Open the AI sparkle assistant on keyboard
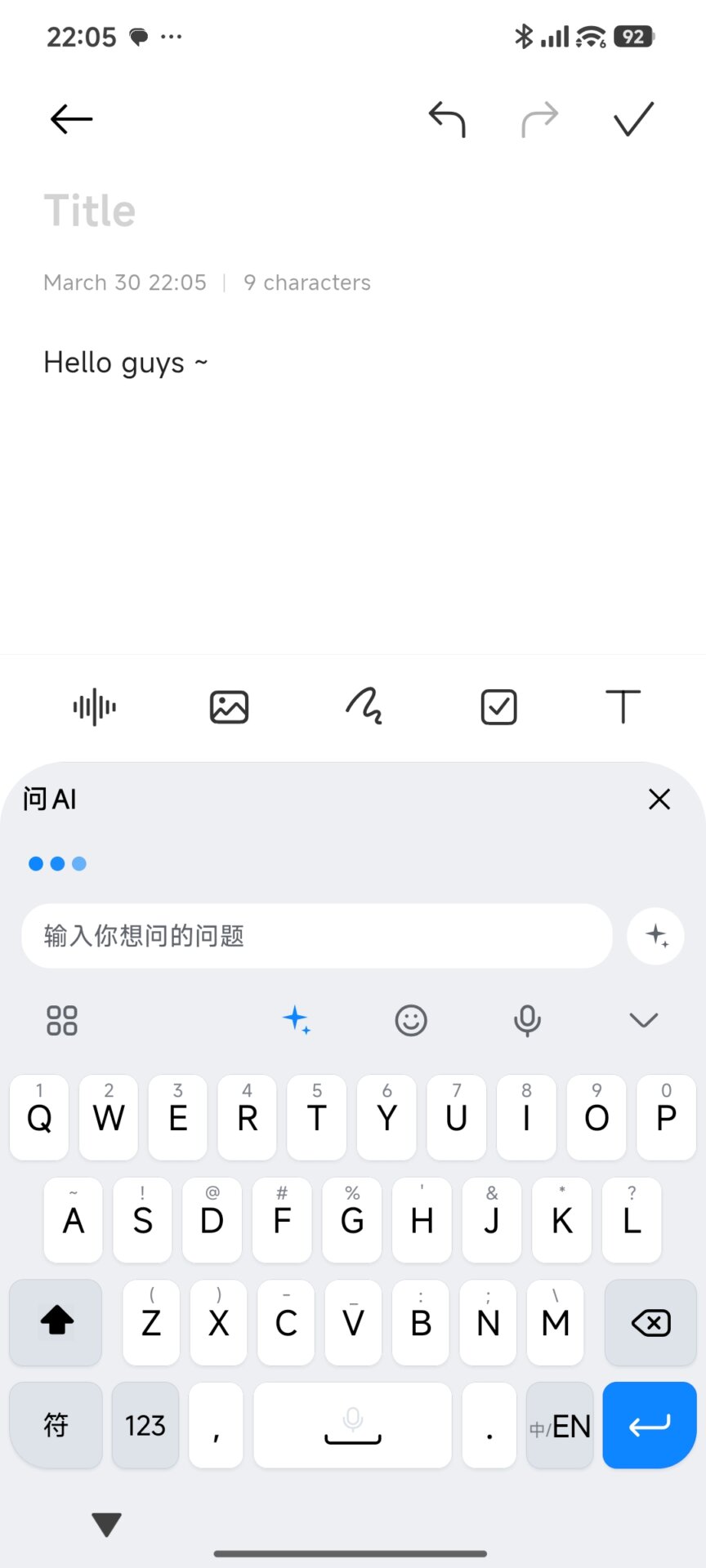Screen dimensions: 706x1568 [x=297, y=1019]
